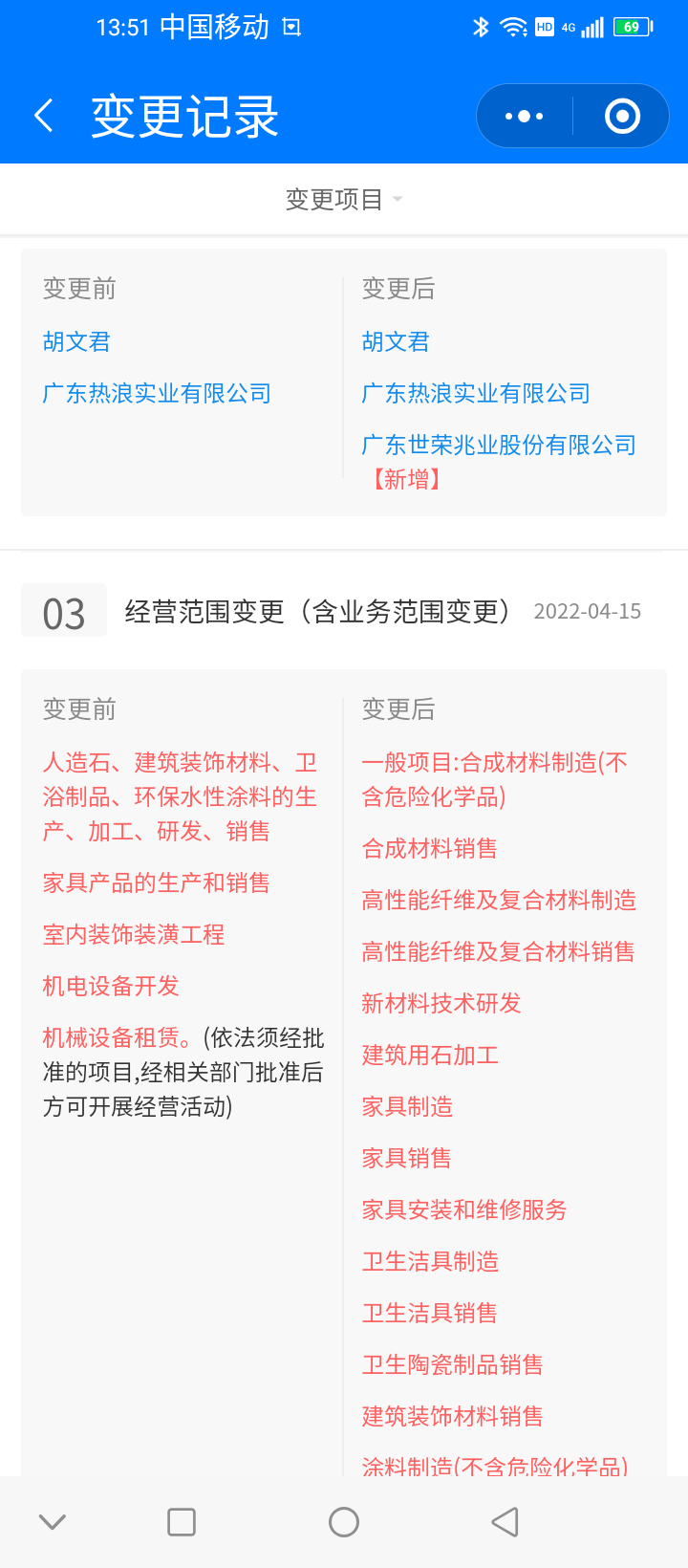
Task: Open recent apps from navigation bar
Action: tap(182, 1522)
